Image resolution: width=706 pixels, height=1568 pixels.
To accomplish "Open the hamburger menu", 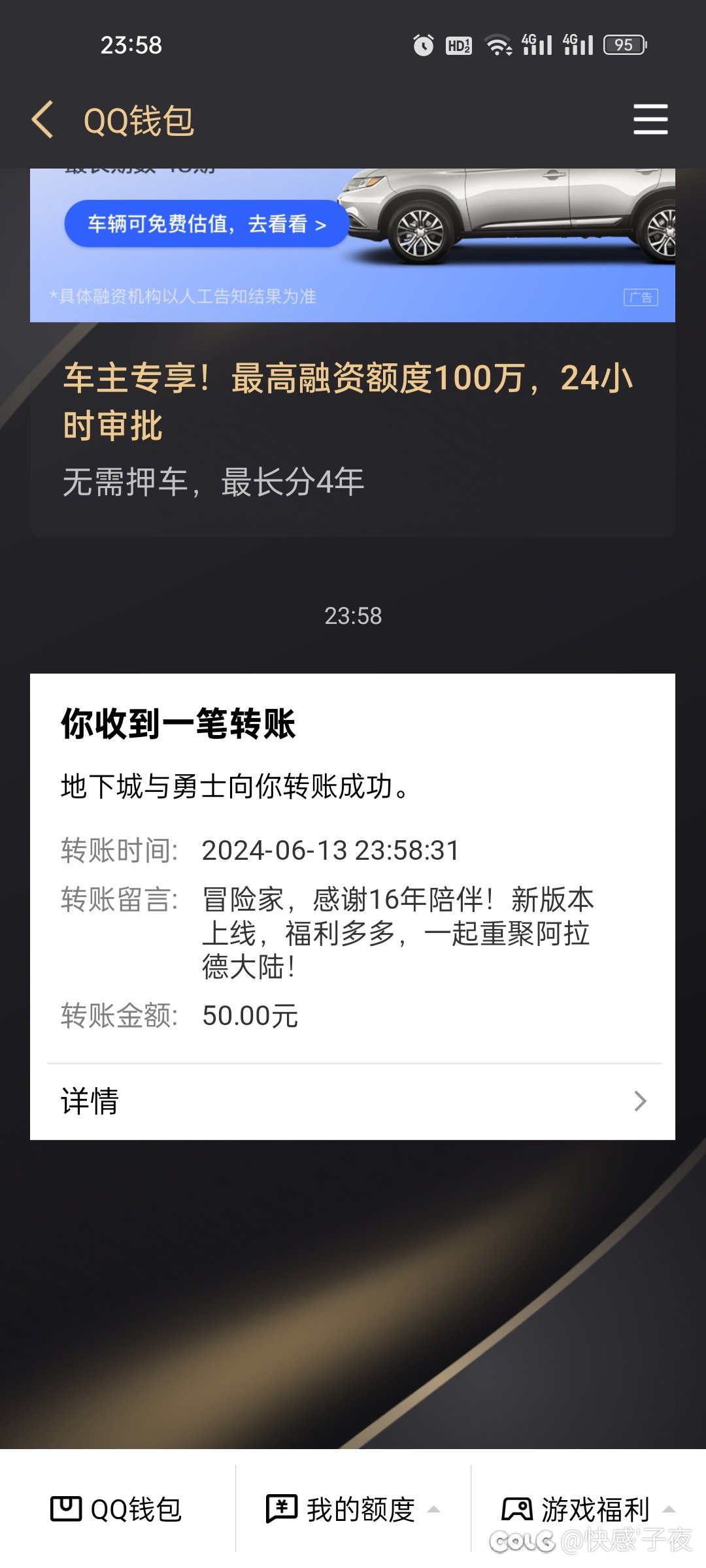I will pyautogui.click(x=650, y=120).
